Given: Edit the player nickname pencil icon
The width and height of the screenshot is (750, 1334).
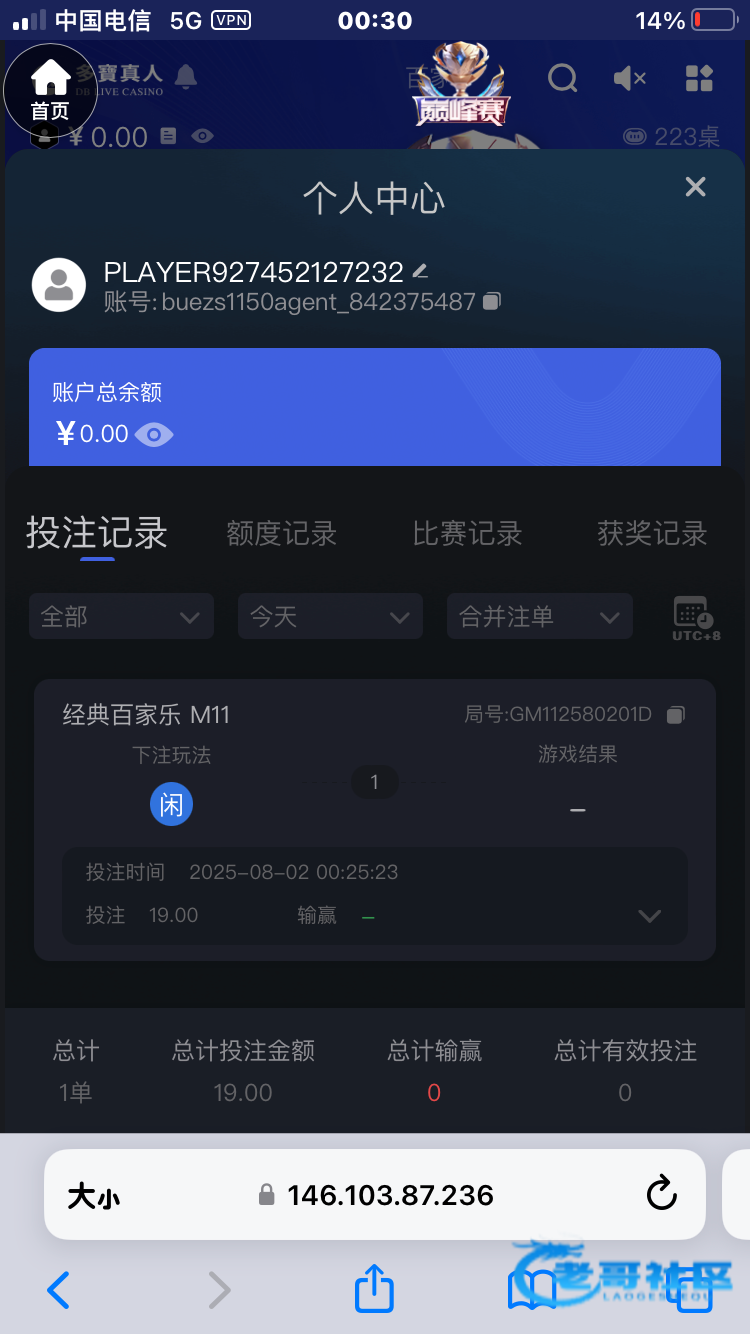Looking at the screenshot, I should 420,272.
